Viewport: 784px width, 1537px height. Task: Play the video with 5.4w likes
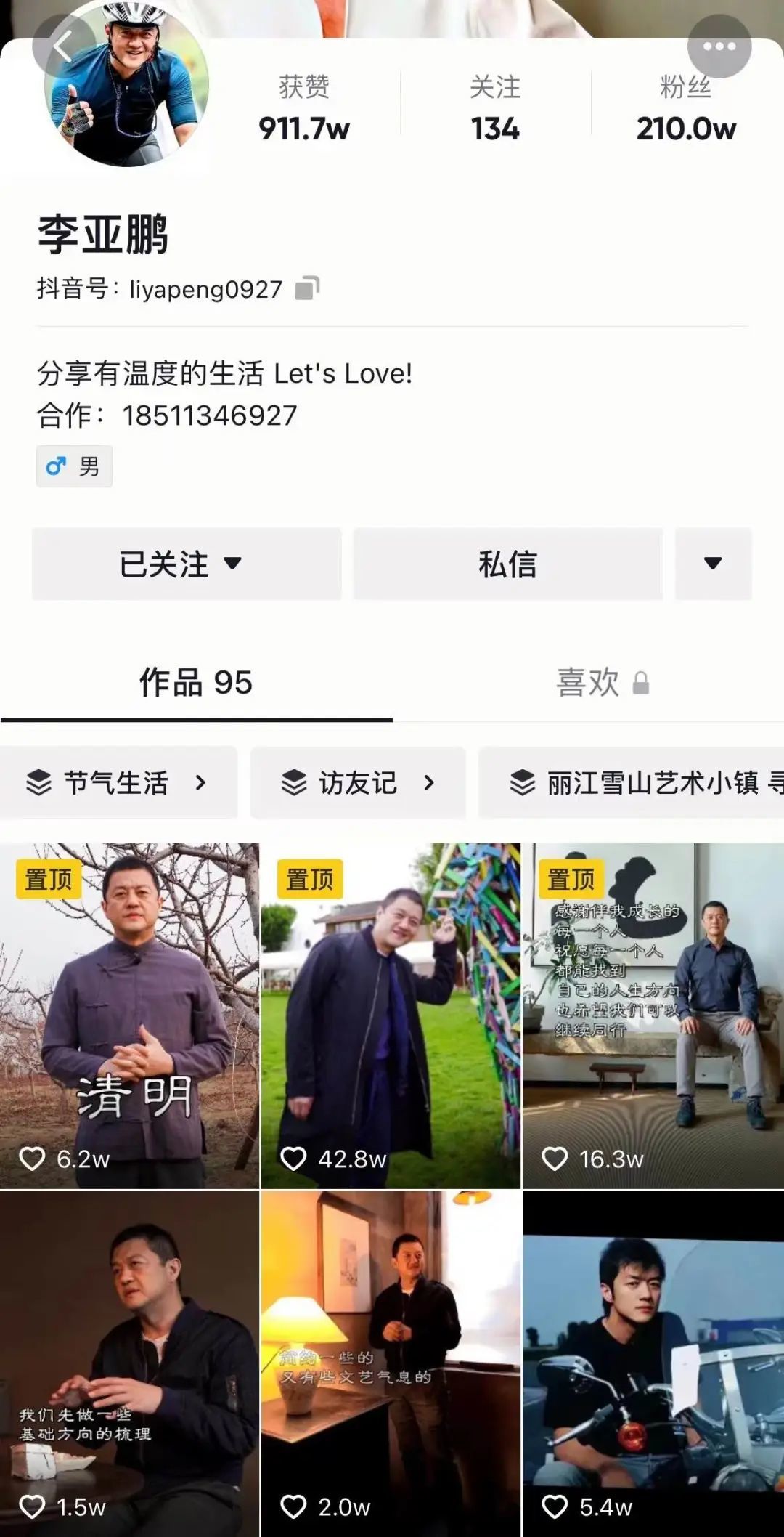(653, 1363)
